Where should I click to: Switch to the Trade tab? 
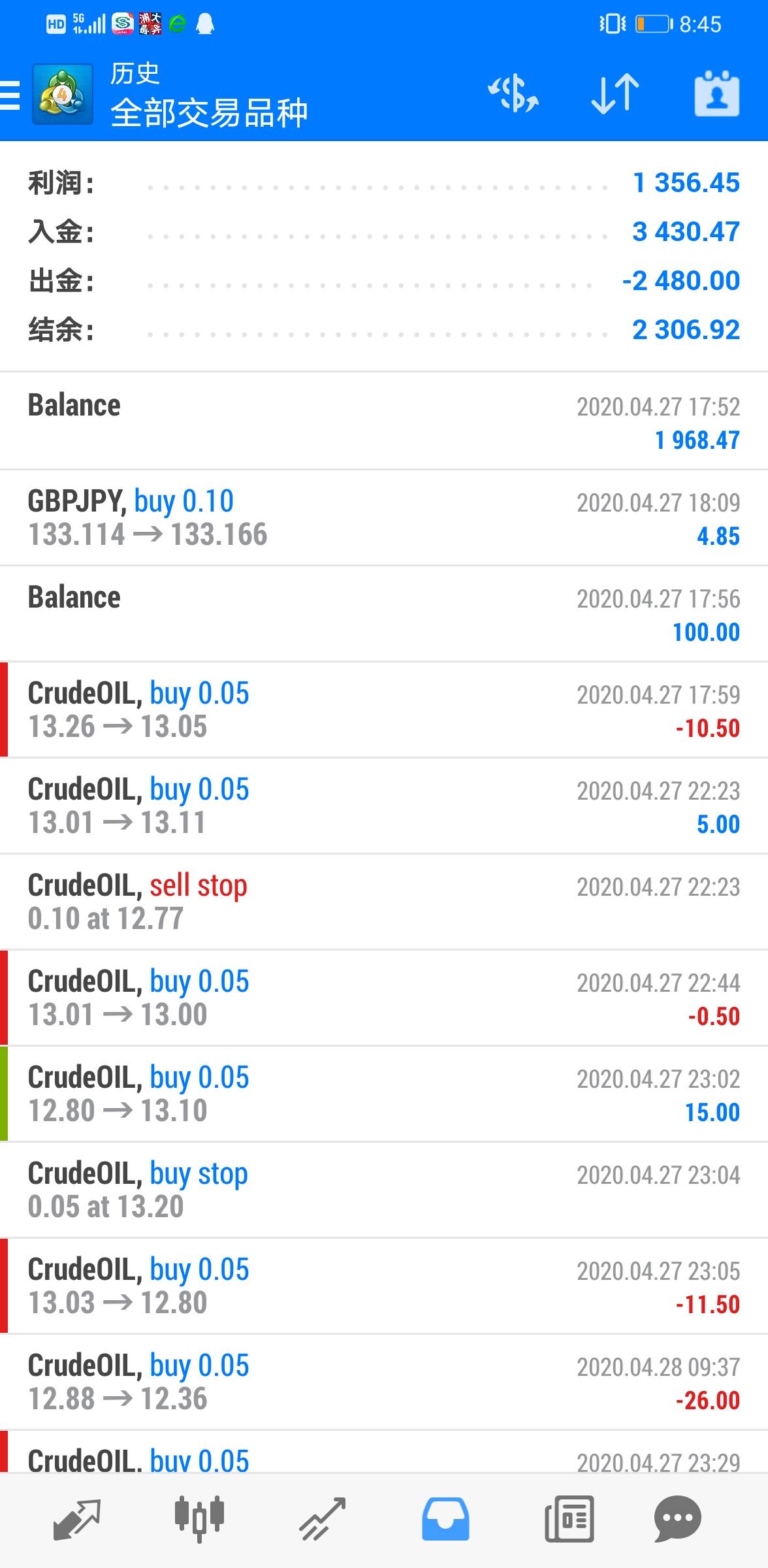pyautogui.click(x=322, y=1518)
